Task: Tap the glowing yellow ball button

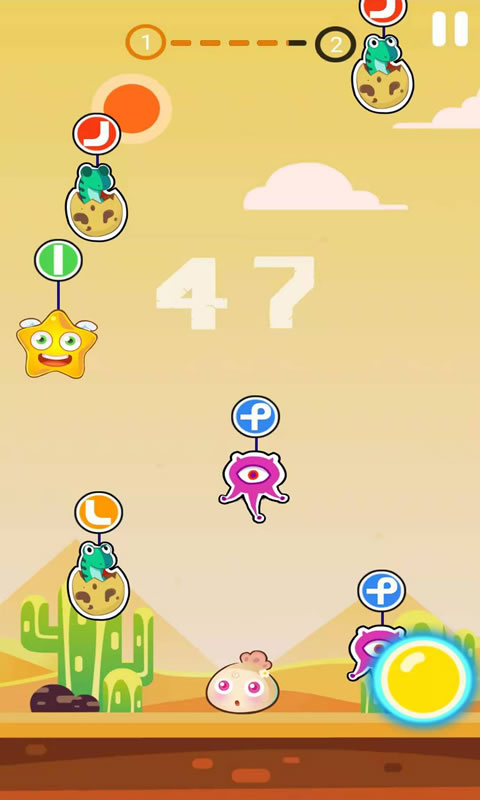Action: (x=423, y=679)
